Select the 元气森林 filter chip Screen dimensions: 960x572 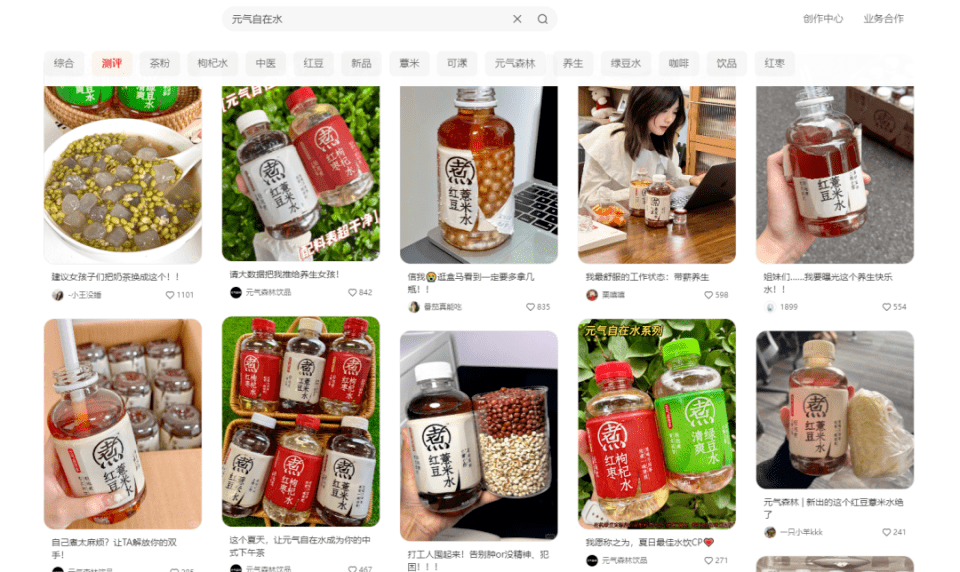point(515,63)
